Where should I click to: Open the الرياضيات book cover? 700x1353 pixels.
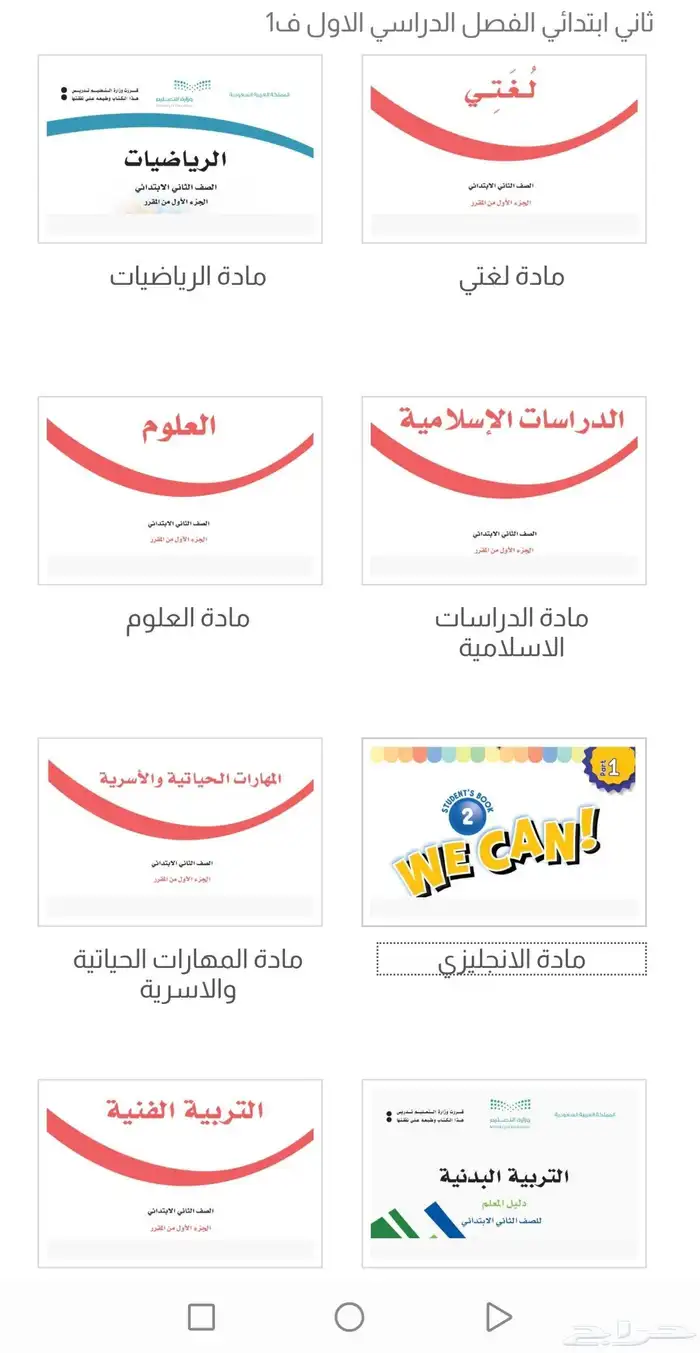[180, 149]
